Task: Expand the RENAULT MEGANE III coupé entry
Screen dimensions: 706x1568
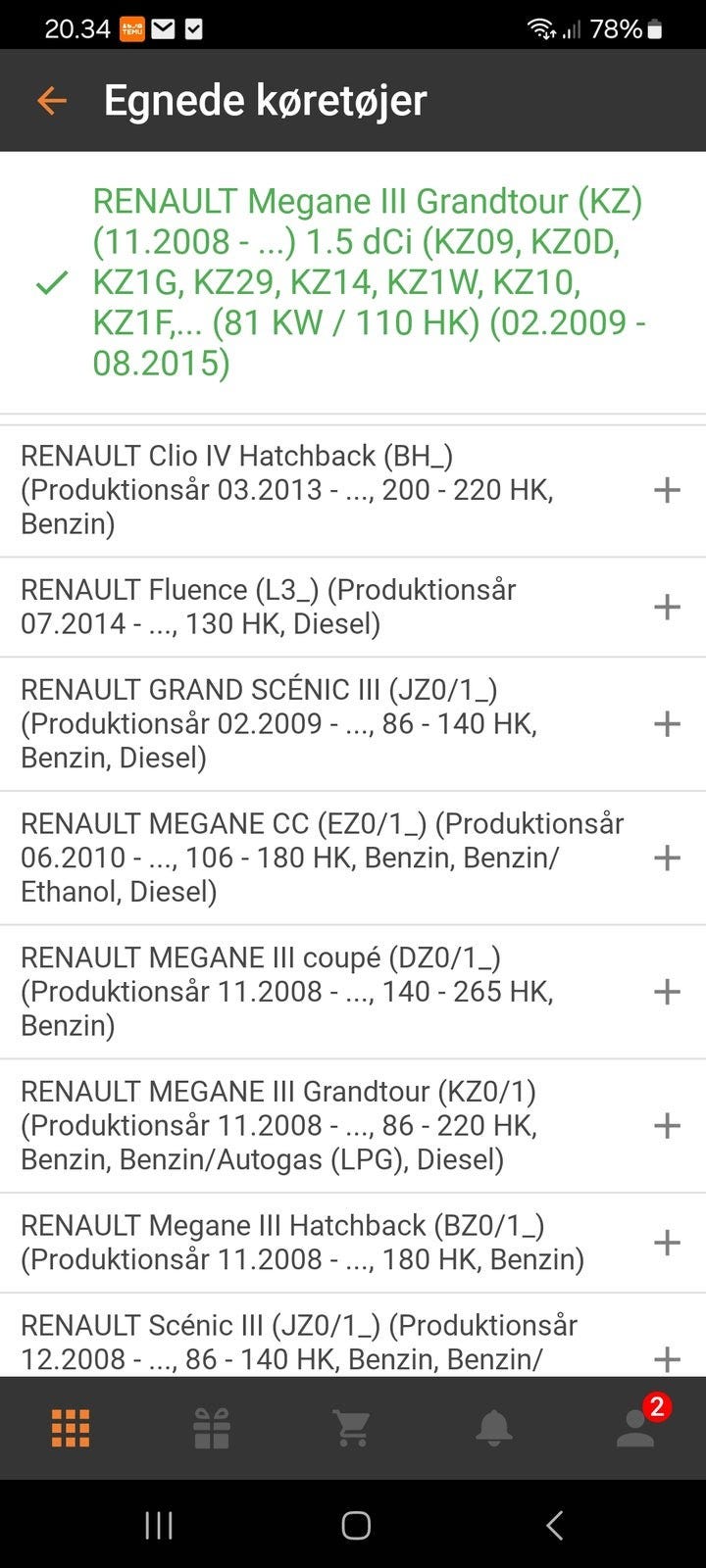Action: 667,992
